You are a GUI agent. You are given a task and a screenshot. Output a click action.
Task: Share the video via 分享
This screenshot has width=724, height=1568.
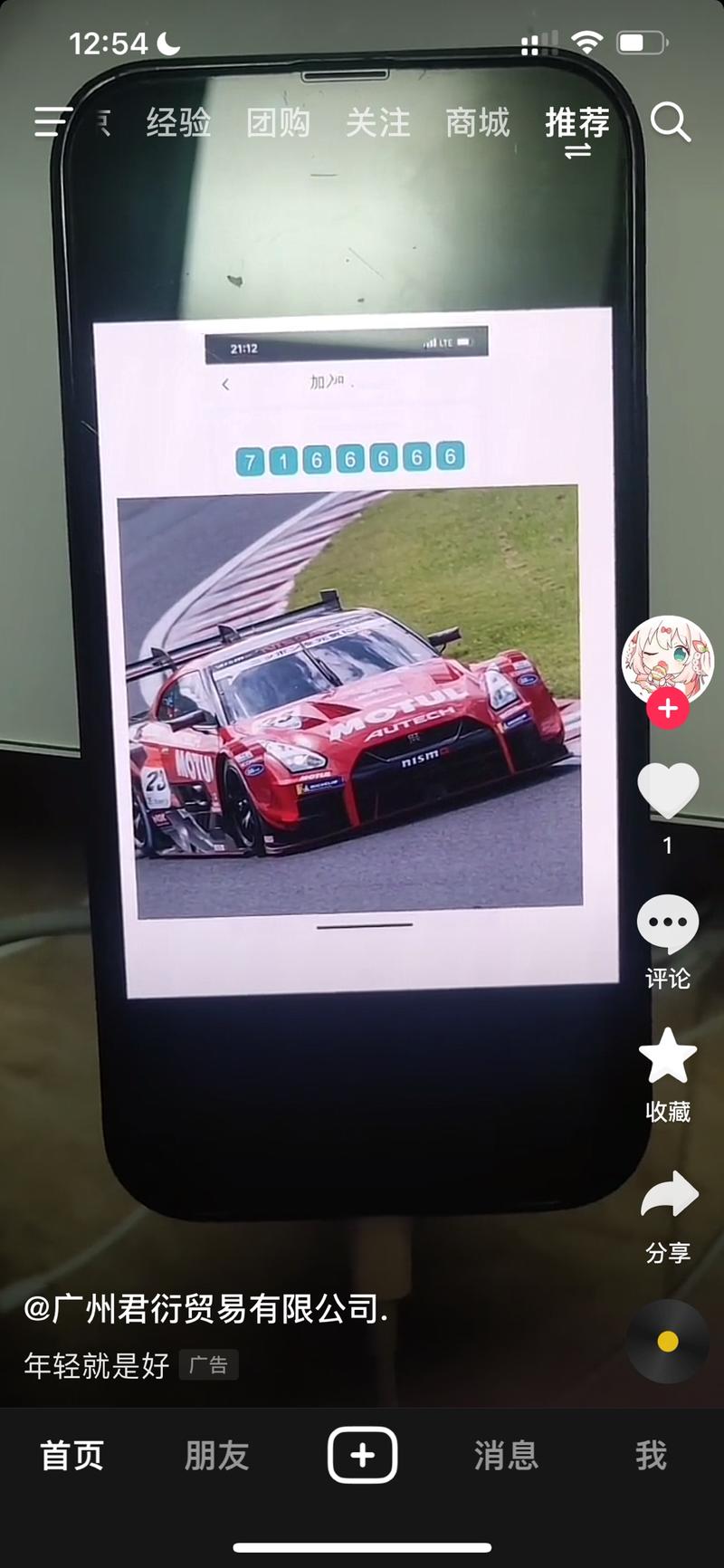pyautogui.click(x=668, y=1195)
